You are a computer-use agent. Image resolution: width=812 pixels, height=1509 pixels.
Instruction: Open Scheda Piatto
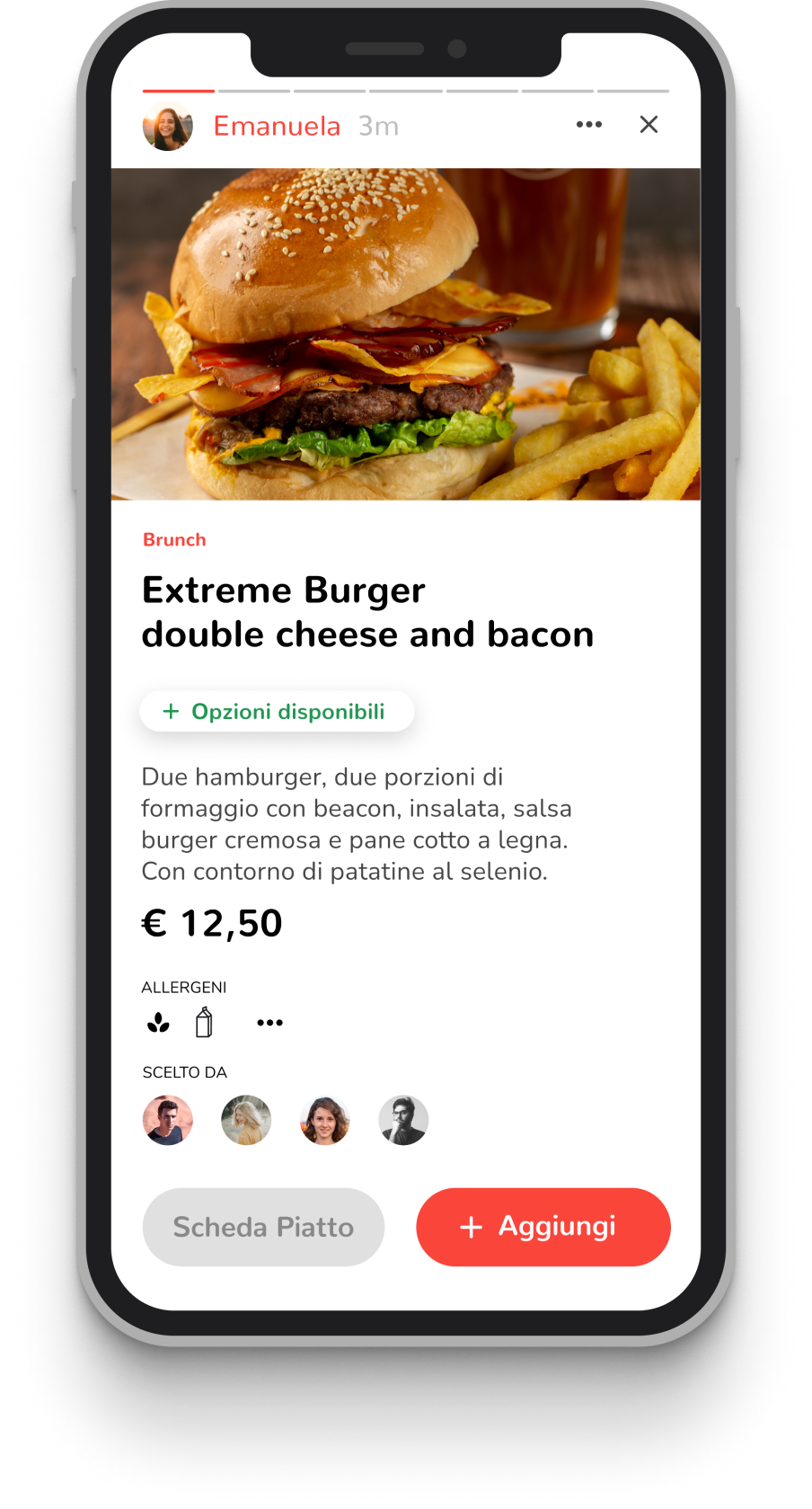tap(263, 1227)
